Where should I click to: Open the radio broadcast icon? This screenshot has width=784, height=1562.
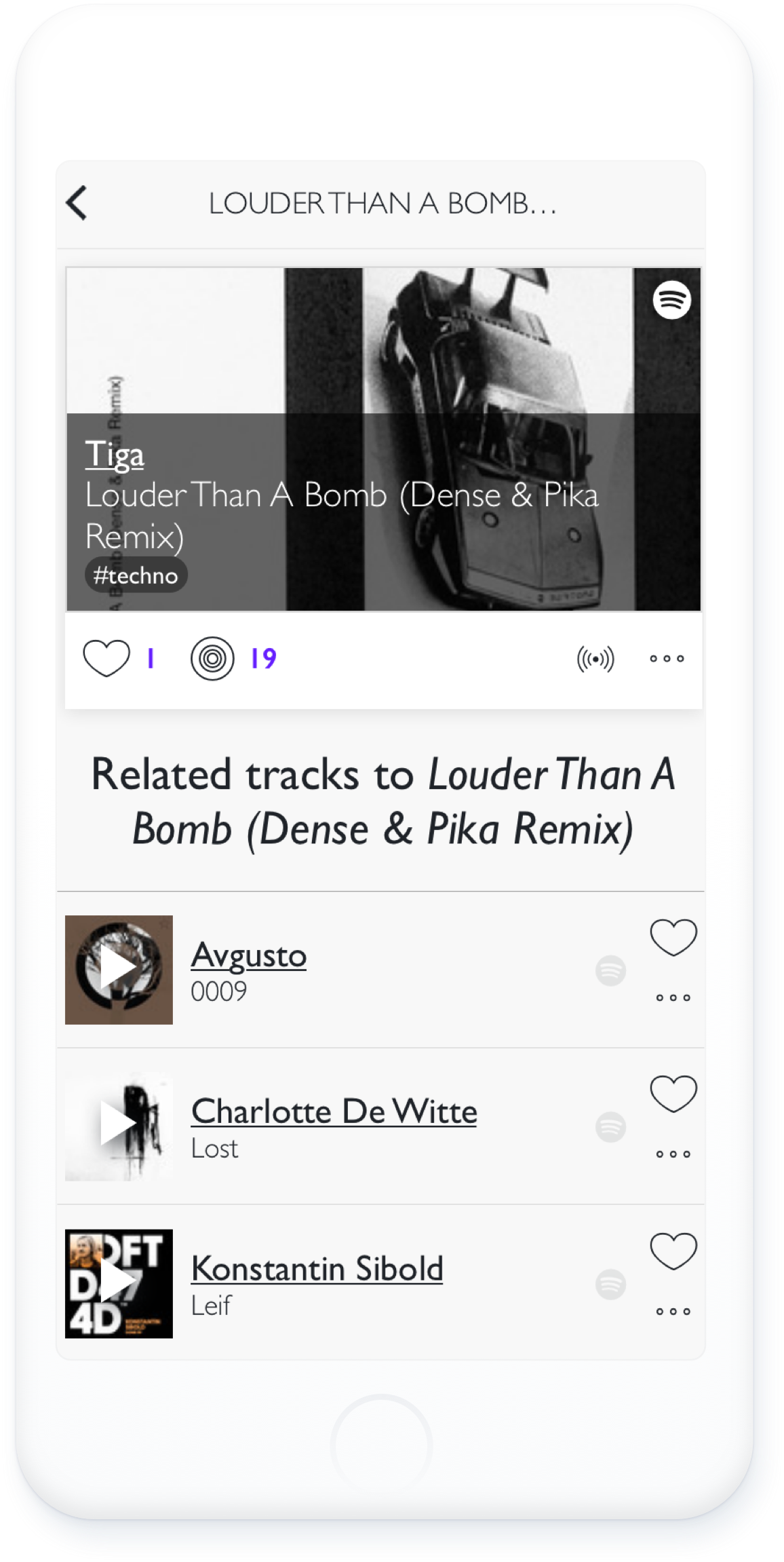pos(595,659)
